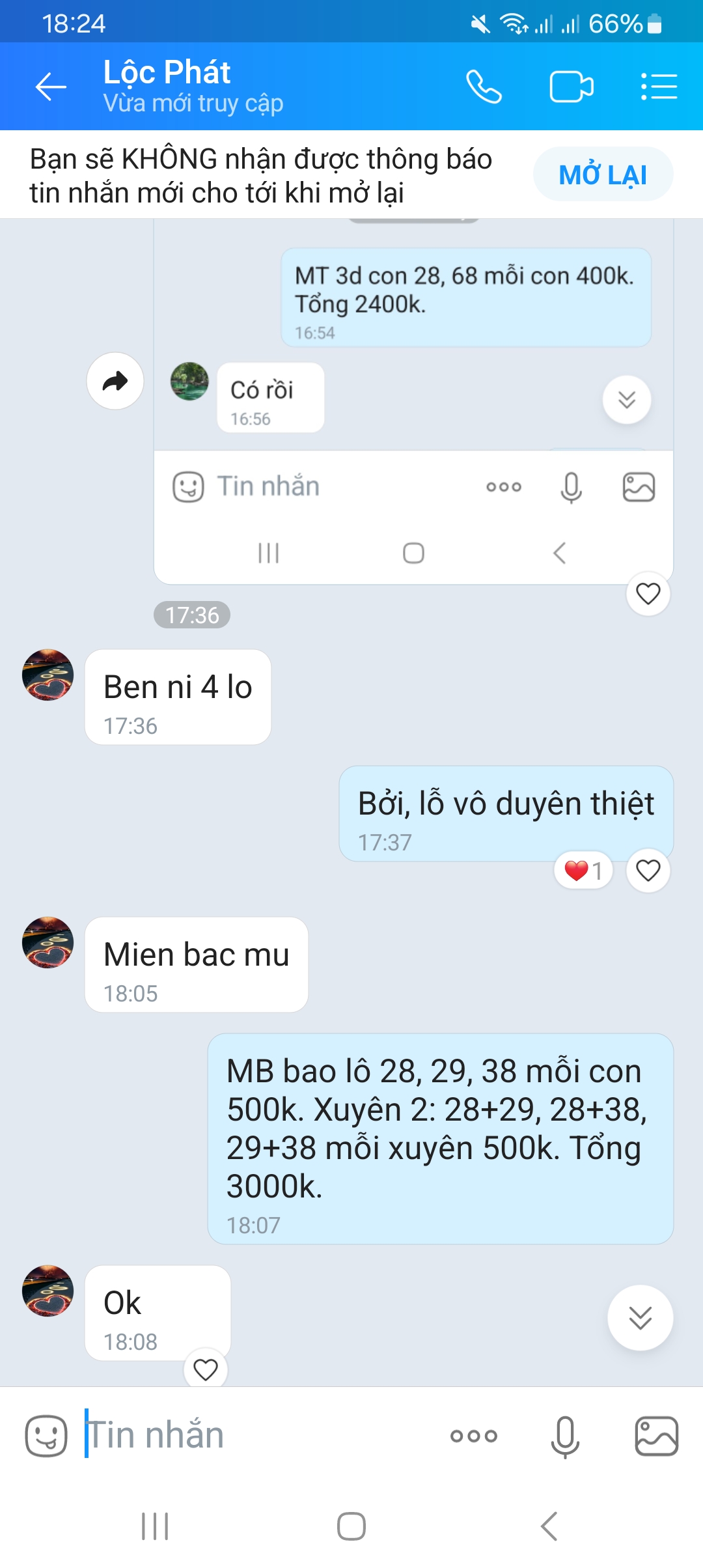The width and height of the screenshot is (703, 1568).
Task: Open the conversation options menu
Action: 659,87
